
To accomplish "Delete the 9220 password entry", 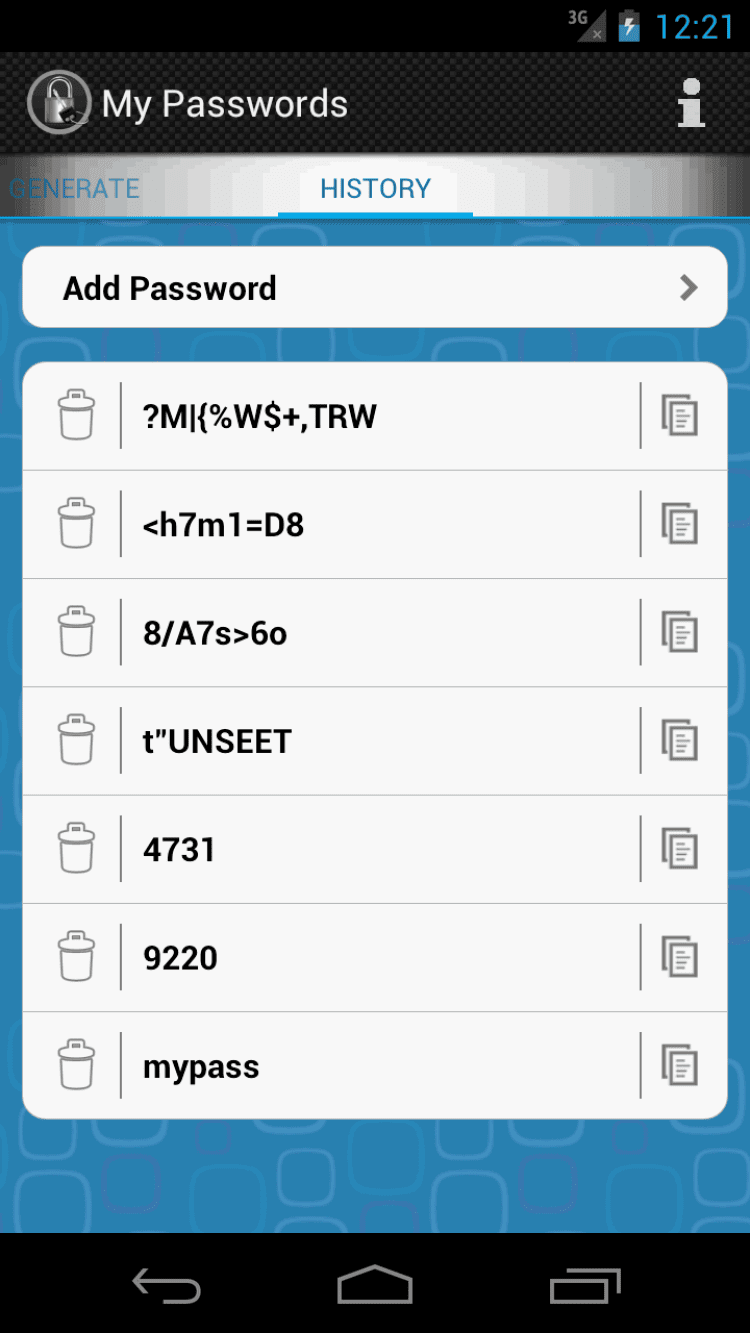I will pos(76,958).
